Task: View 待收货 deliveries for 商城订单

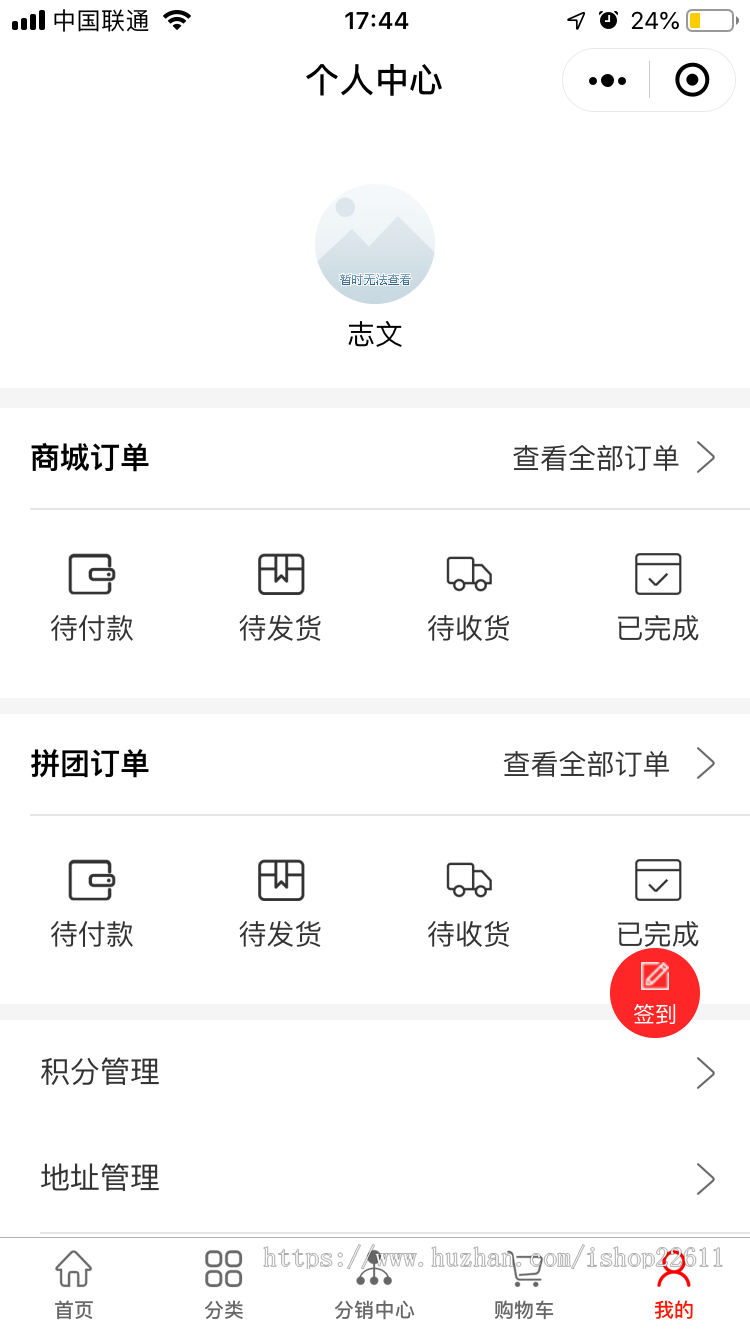Action: pos(468,595)
